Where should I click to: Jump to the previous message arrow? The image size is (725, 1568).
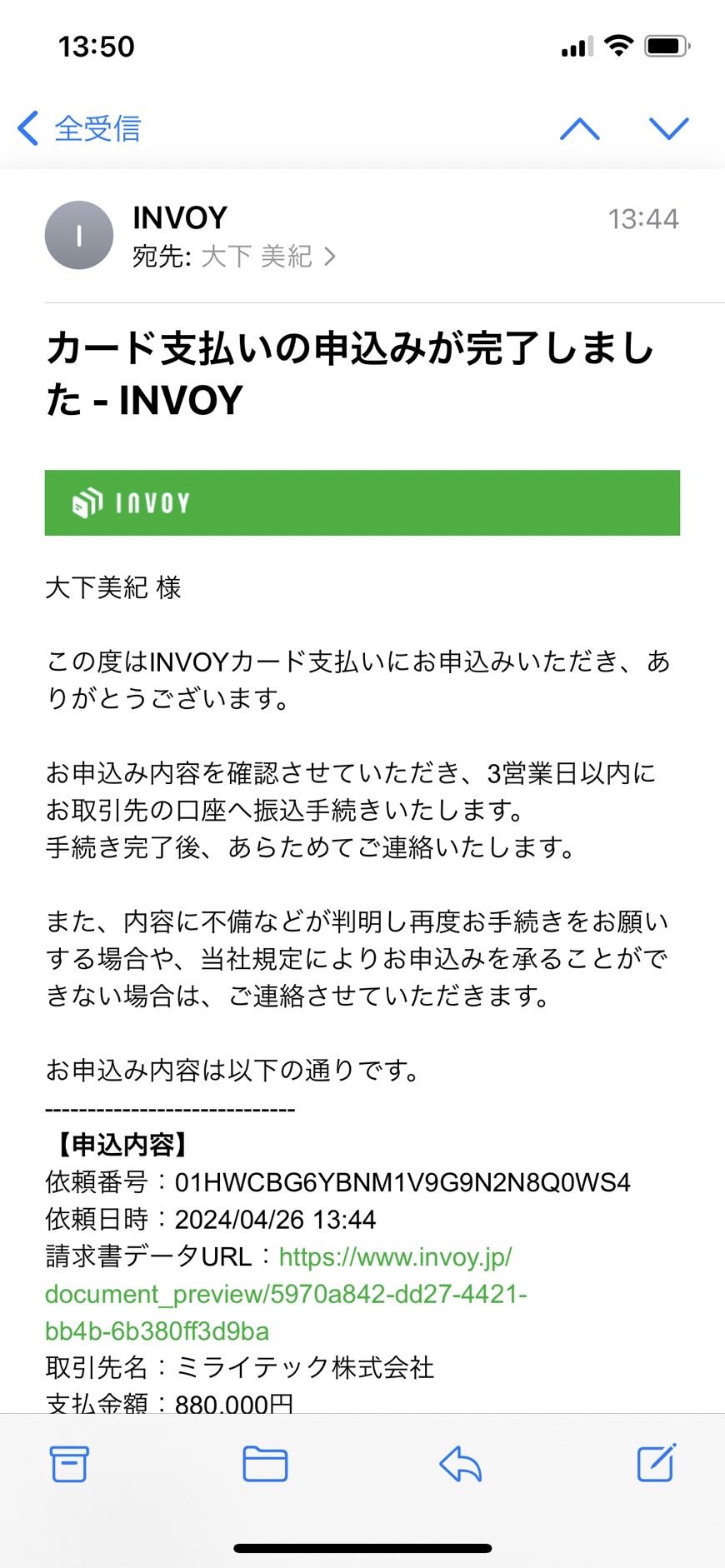click(x=580, y=128)
